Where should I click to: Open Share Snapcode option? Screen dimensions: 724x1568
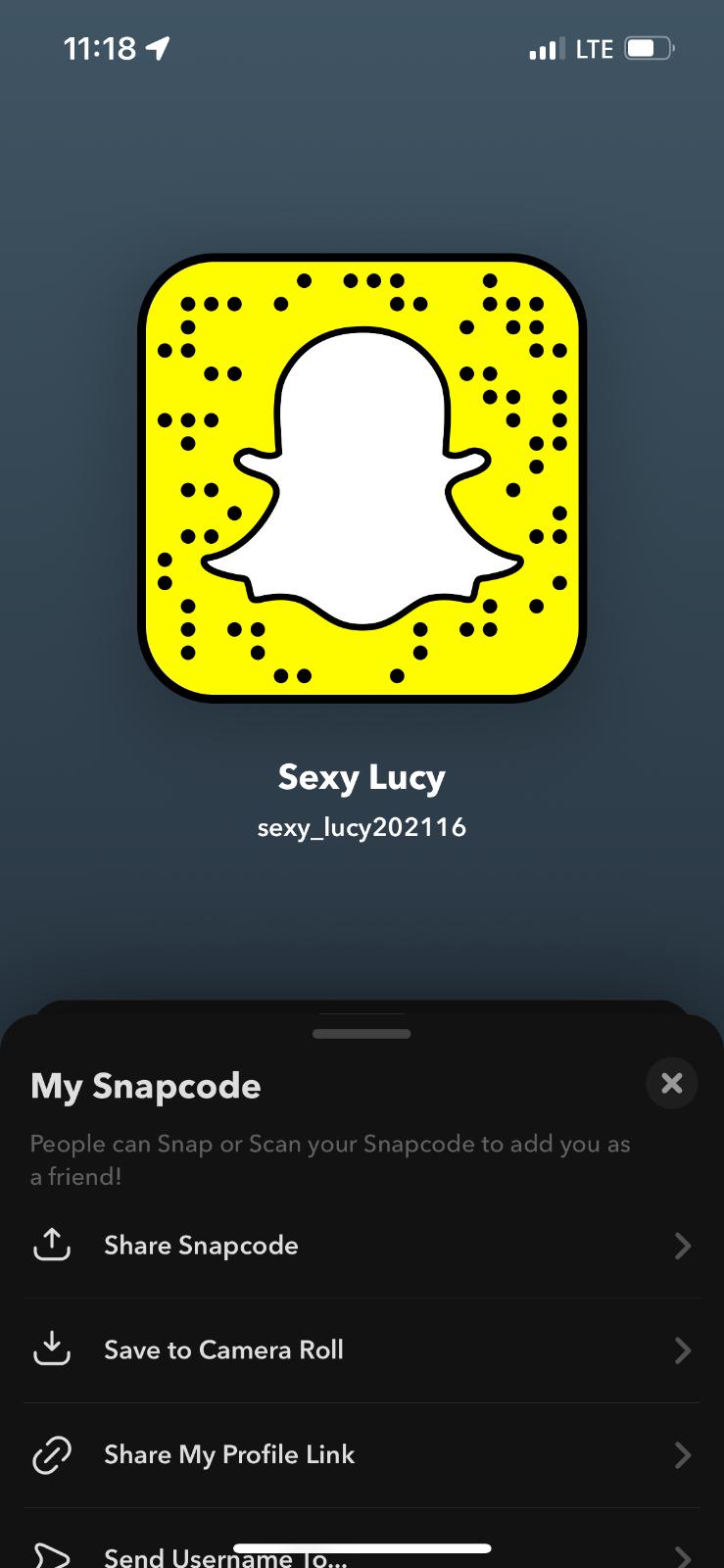[x=362, y=1246]
